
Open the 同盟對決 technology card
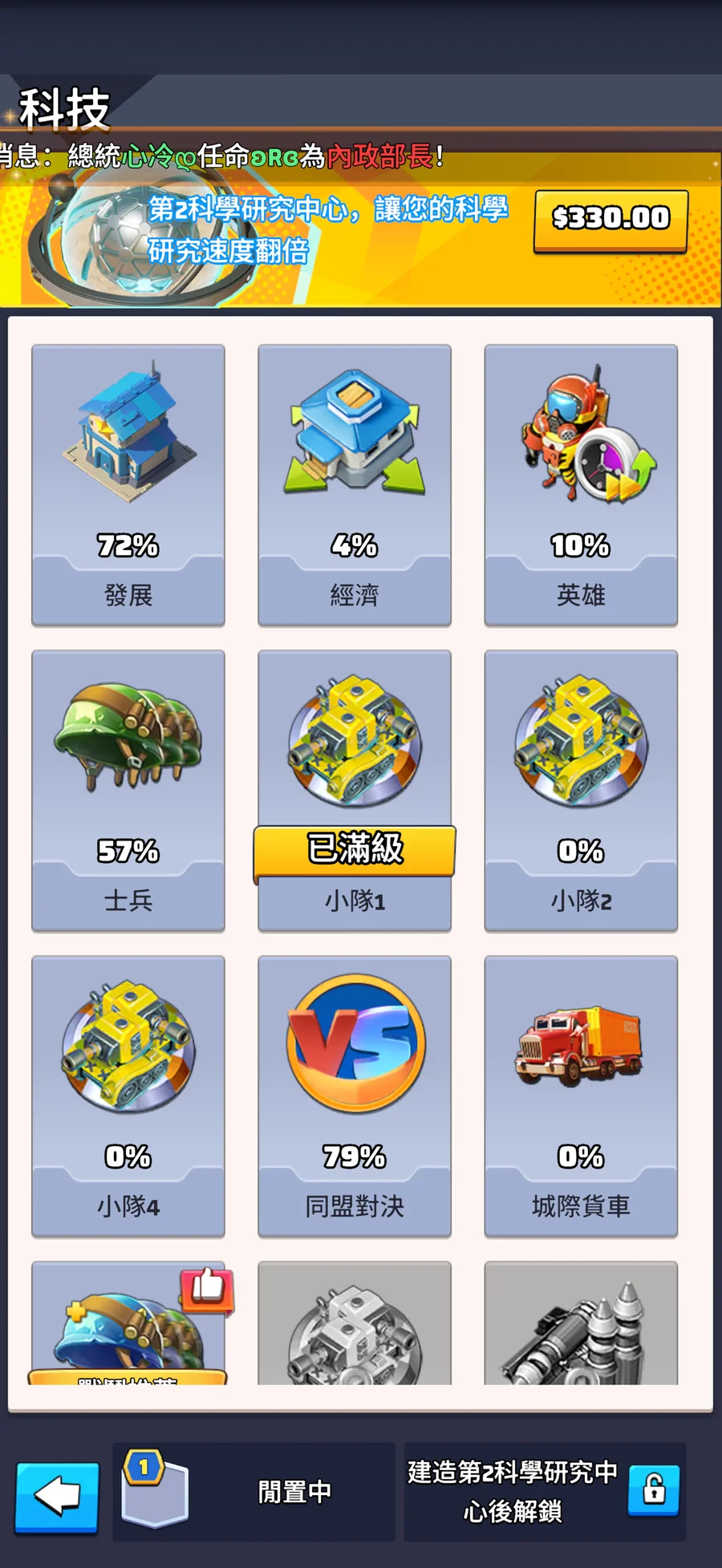click(x=355, y=1096)
